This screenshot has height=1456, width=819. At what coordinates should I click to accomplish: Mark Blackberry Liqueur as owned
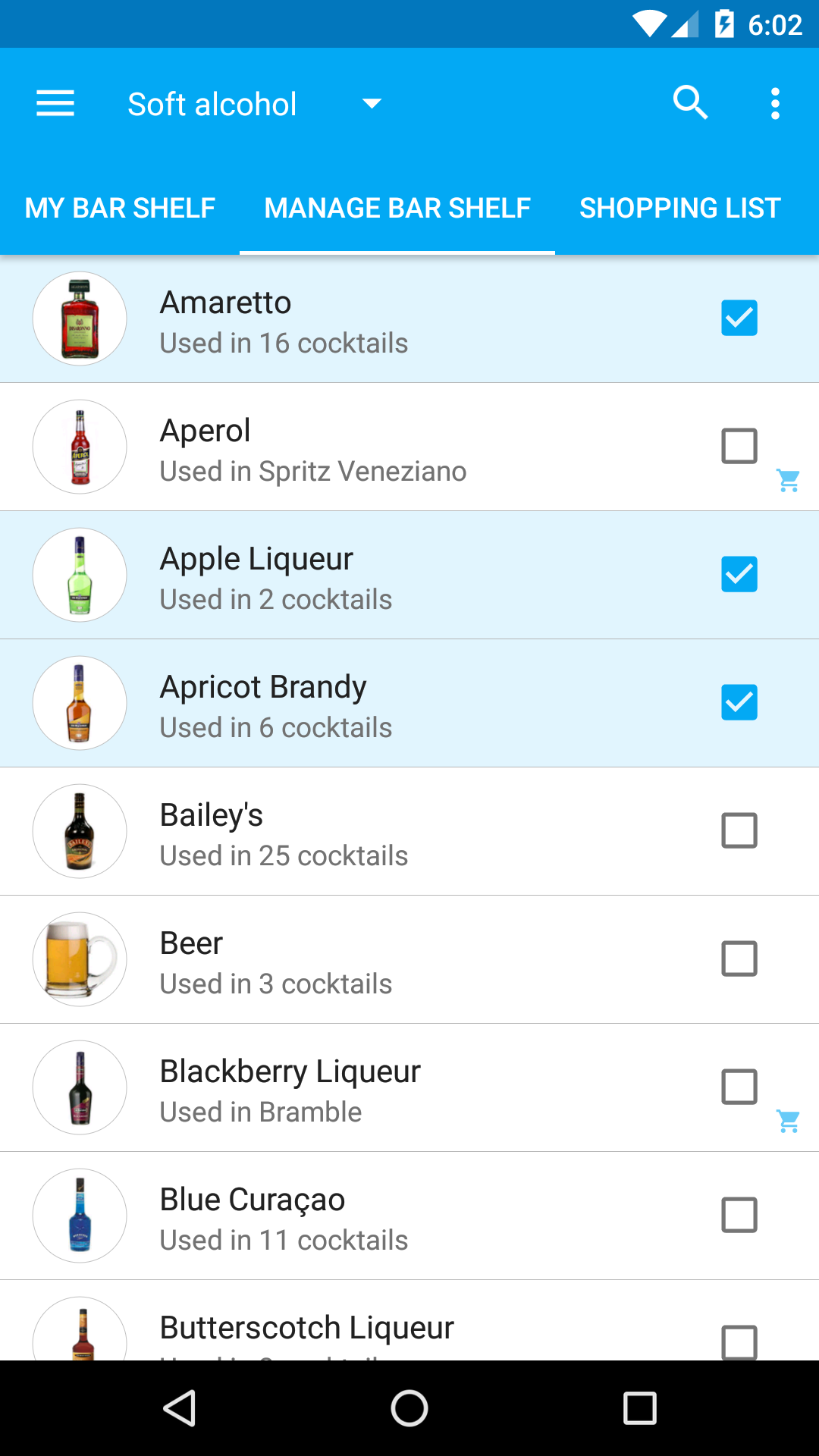pos(739,1087)
